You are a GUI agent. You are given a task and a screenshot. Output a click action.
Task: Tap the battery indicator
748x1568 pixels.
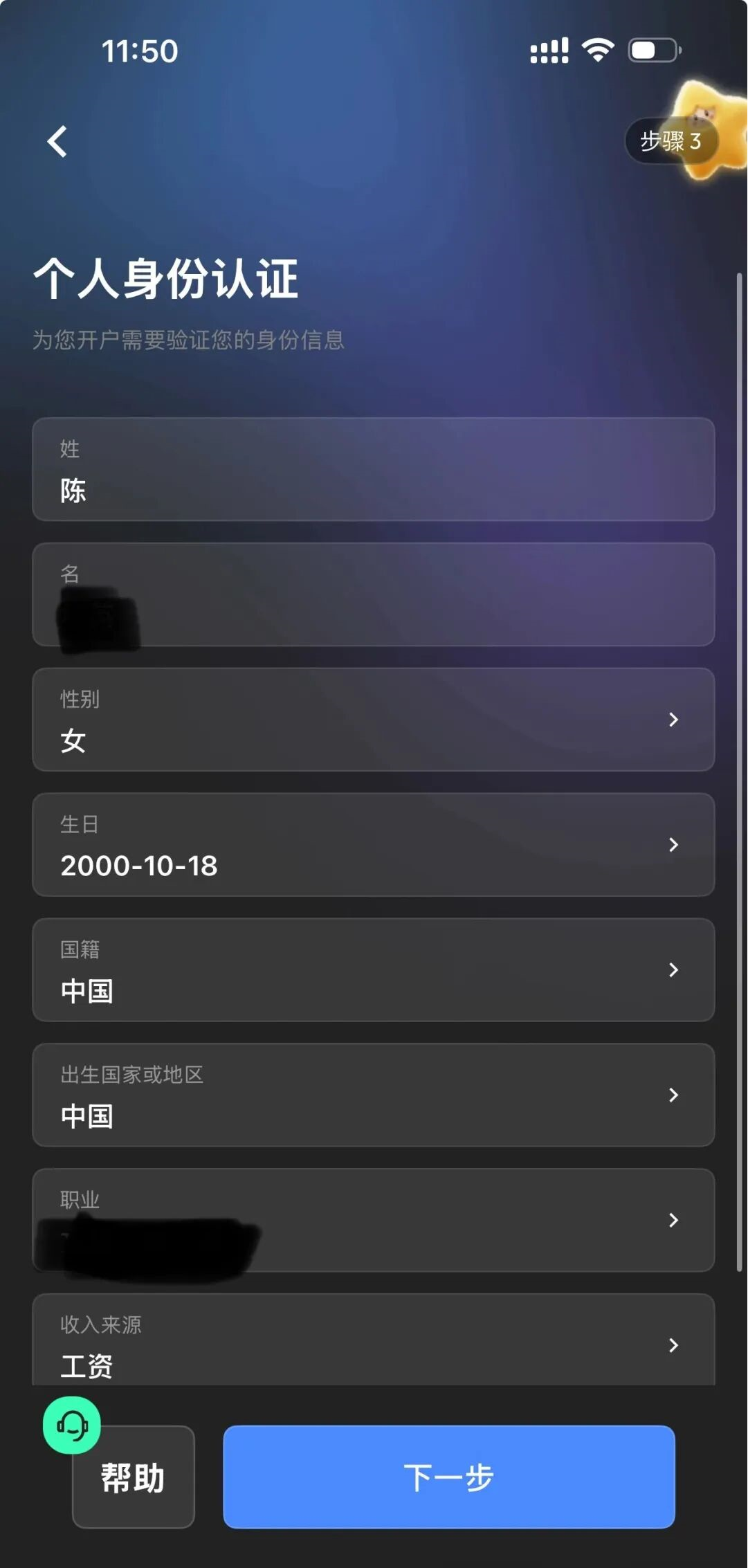pyautogui.click(x=651, y=48)
